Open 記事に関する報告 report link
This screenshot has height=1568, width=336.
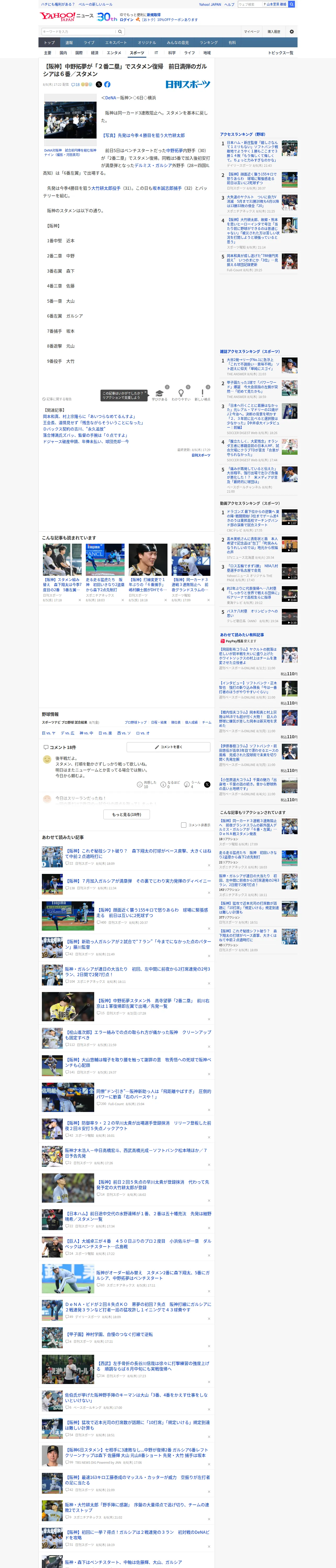click(57, 399)
